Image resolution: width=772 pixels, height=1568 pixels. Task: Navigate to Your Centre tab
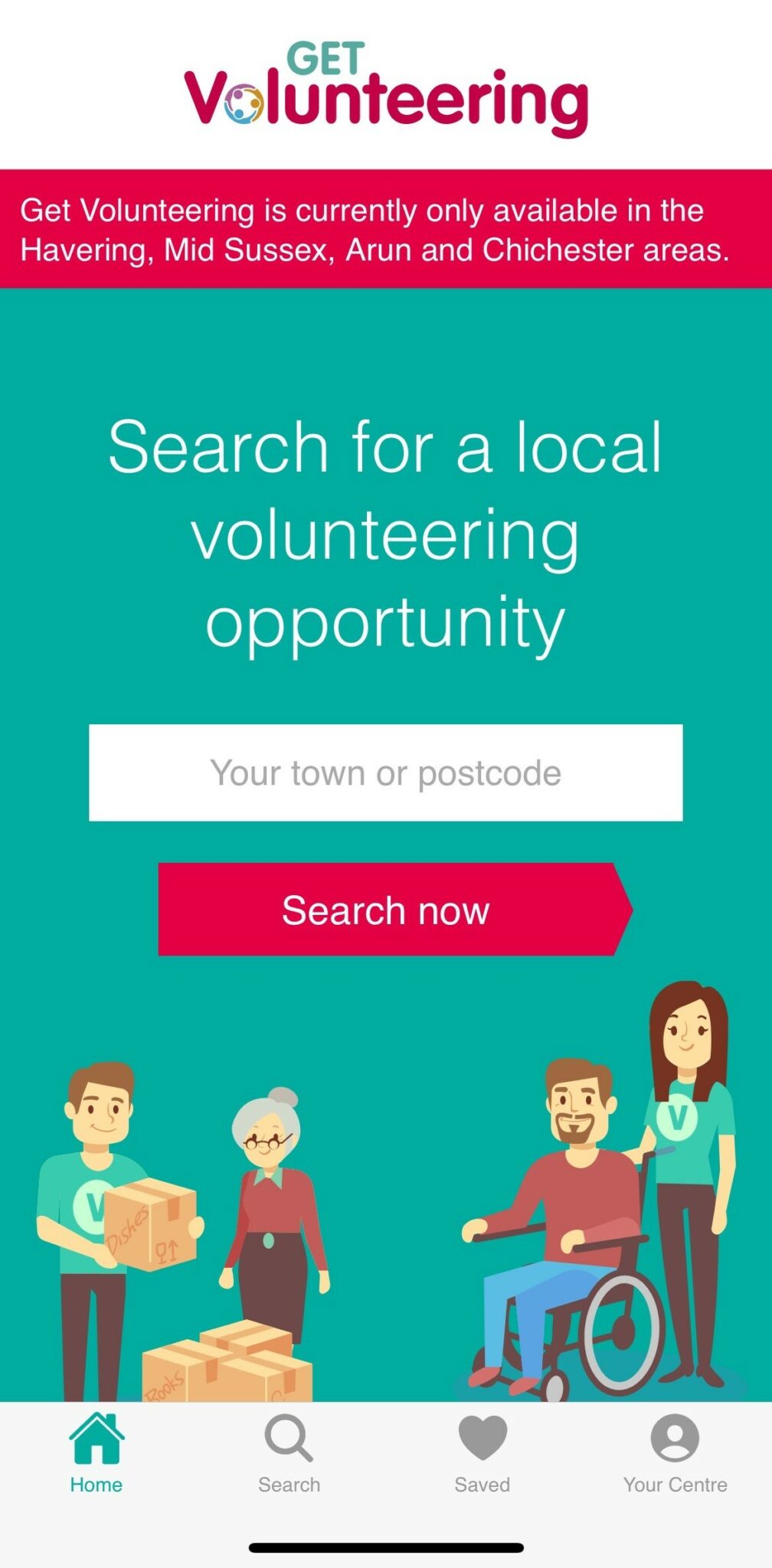pyautogui.click(x=673, y=1451)
